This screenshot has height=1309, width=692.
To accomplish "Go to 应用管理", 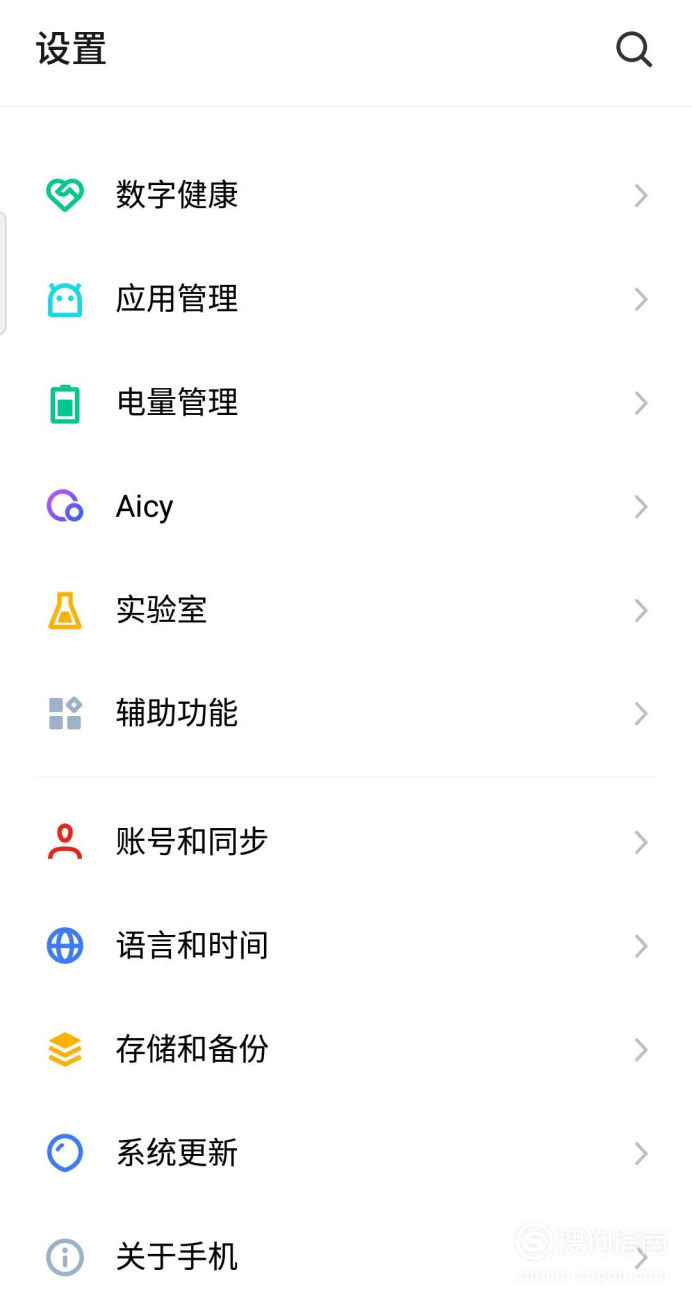I will pyautogui.click(x=346, y=299).
